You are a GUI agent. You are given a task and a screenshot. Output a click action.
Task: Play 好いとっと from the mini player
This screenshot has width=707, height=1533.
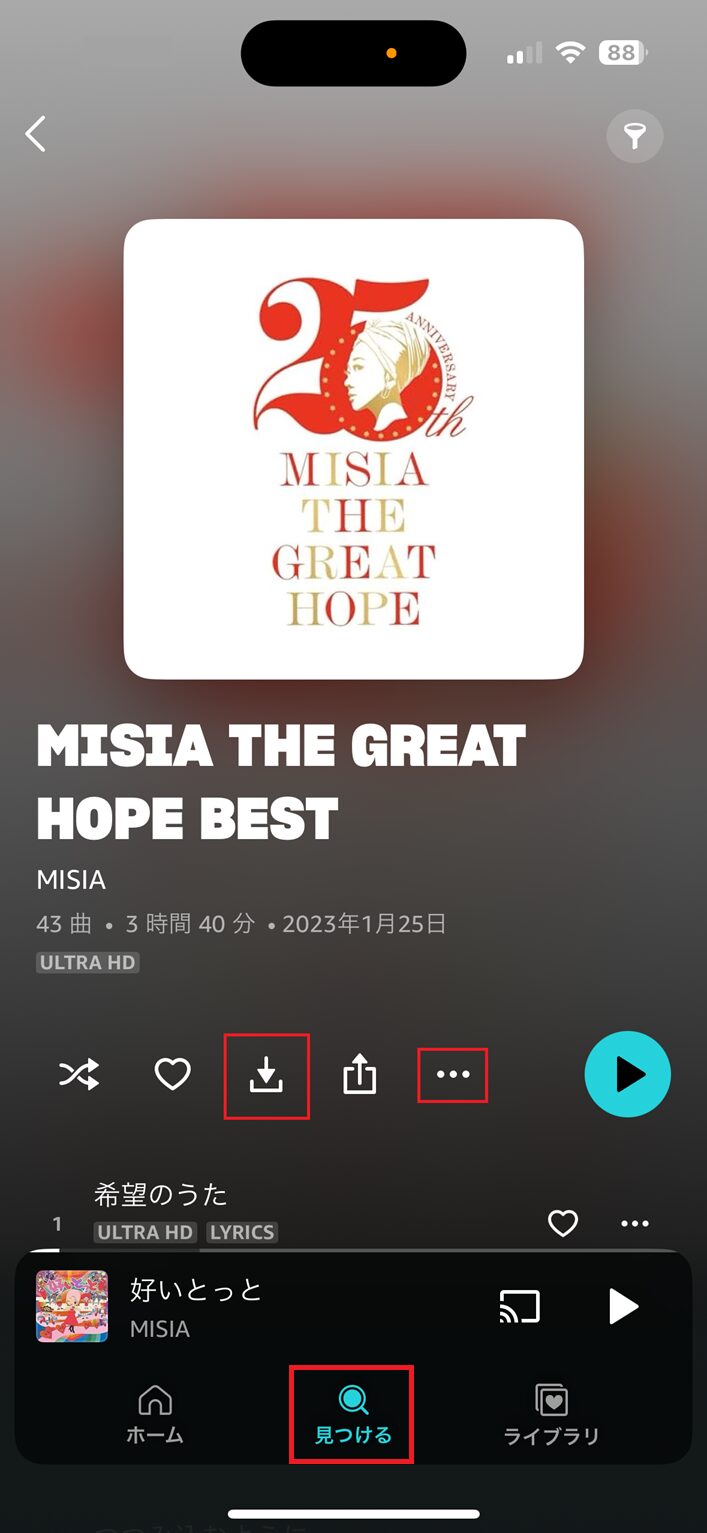[623, 1306]
